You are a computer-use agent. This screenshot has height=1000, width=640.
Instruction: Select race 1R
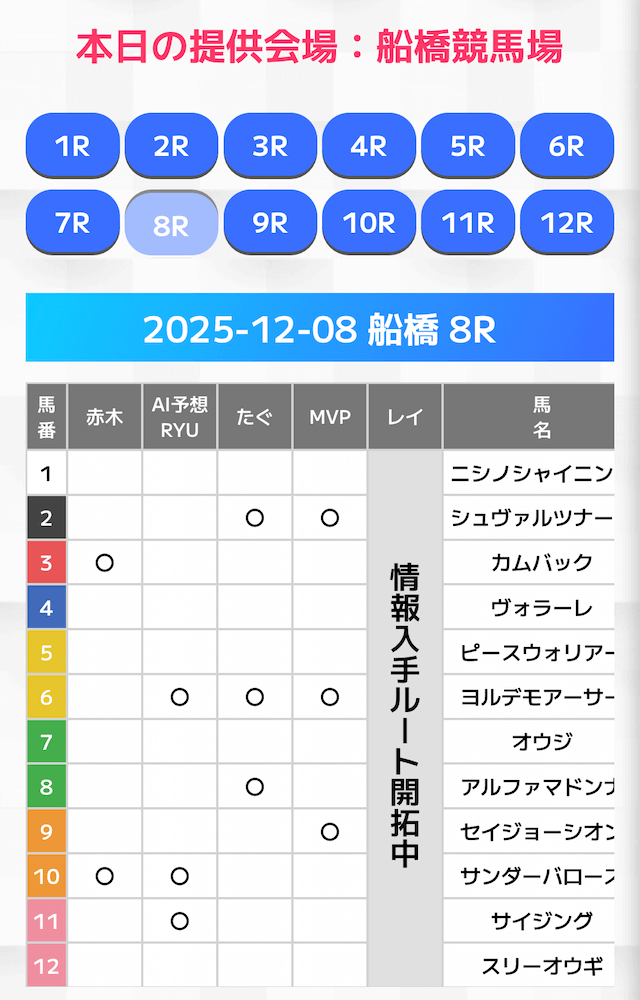click(72, 146)
